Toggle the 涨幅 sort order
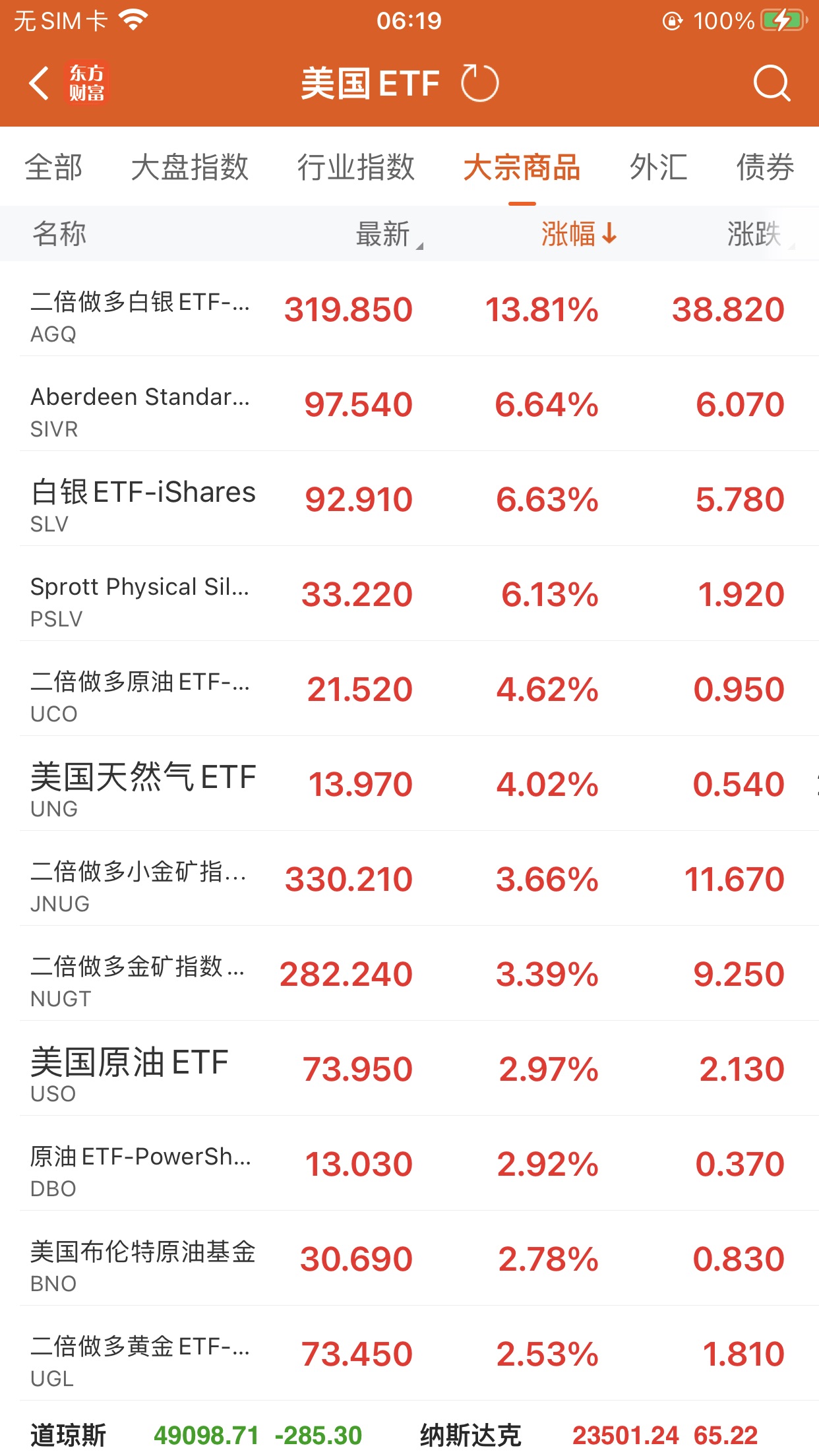This screenshot has width=819, height=1456. pos(578,234)
